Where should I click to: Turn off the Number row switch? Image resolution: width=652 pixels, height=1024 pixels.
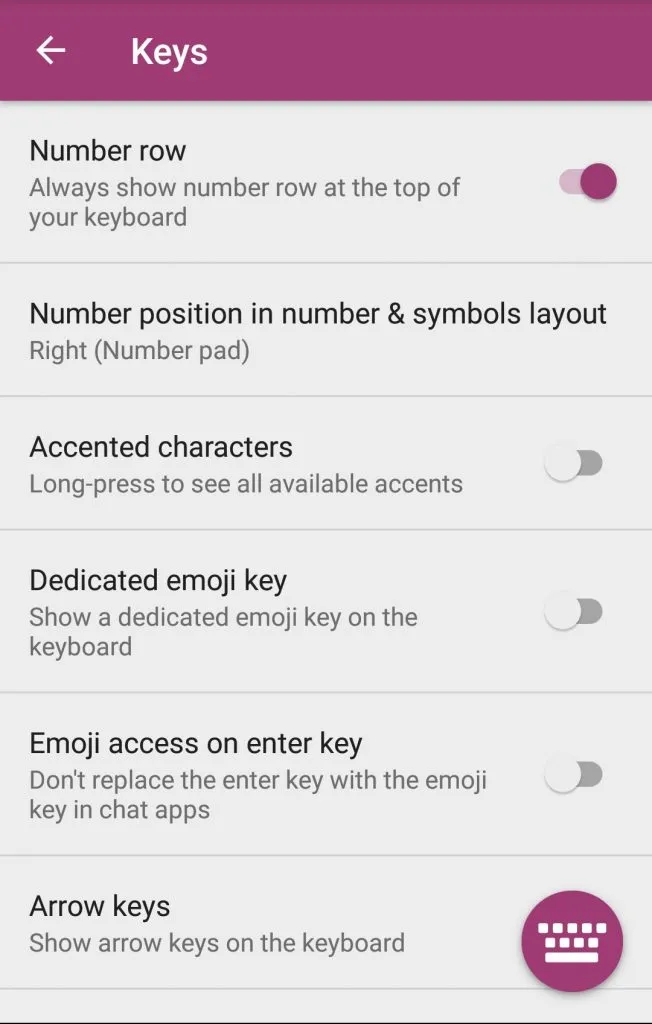tap(588, 182)
